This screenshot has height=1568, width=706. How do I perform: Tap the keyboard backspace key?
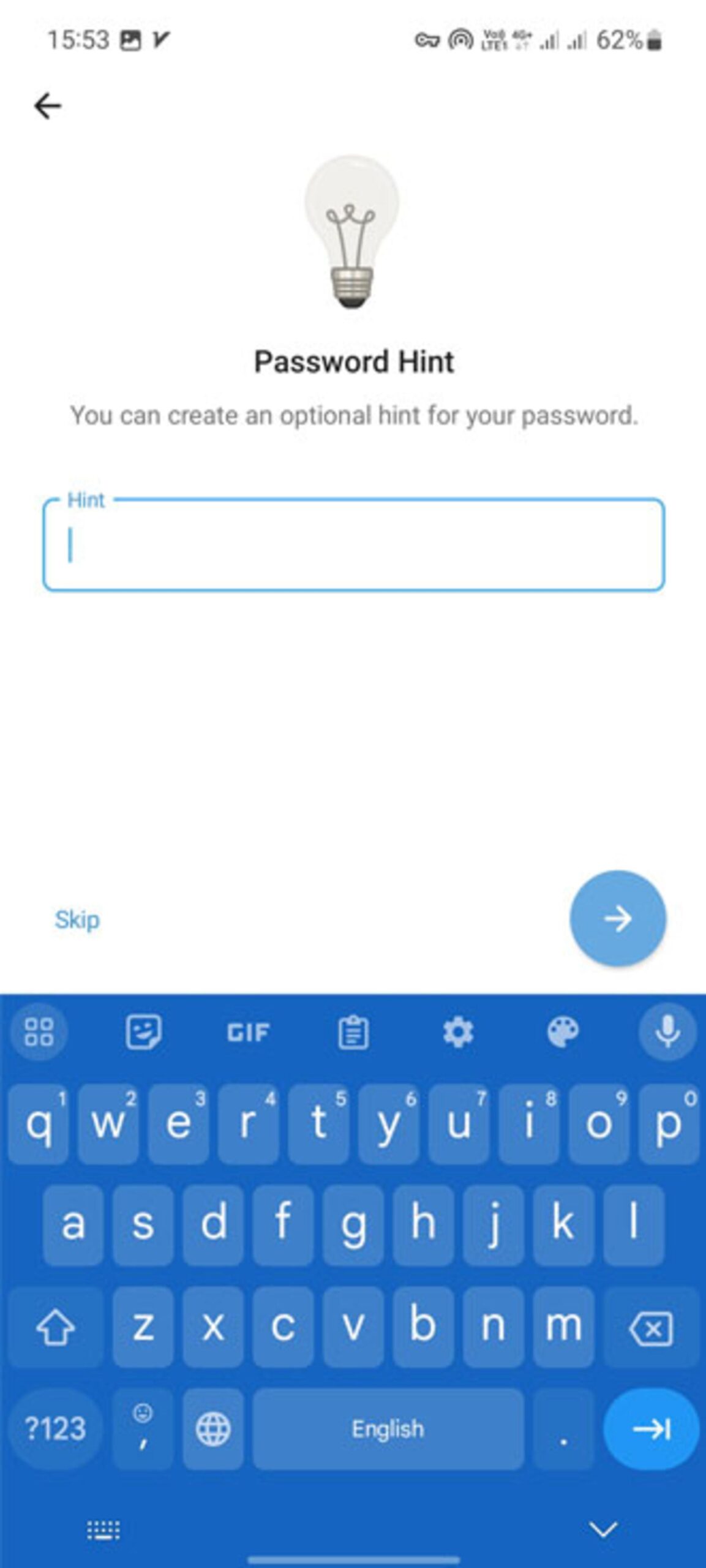pos(651,1328)
